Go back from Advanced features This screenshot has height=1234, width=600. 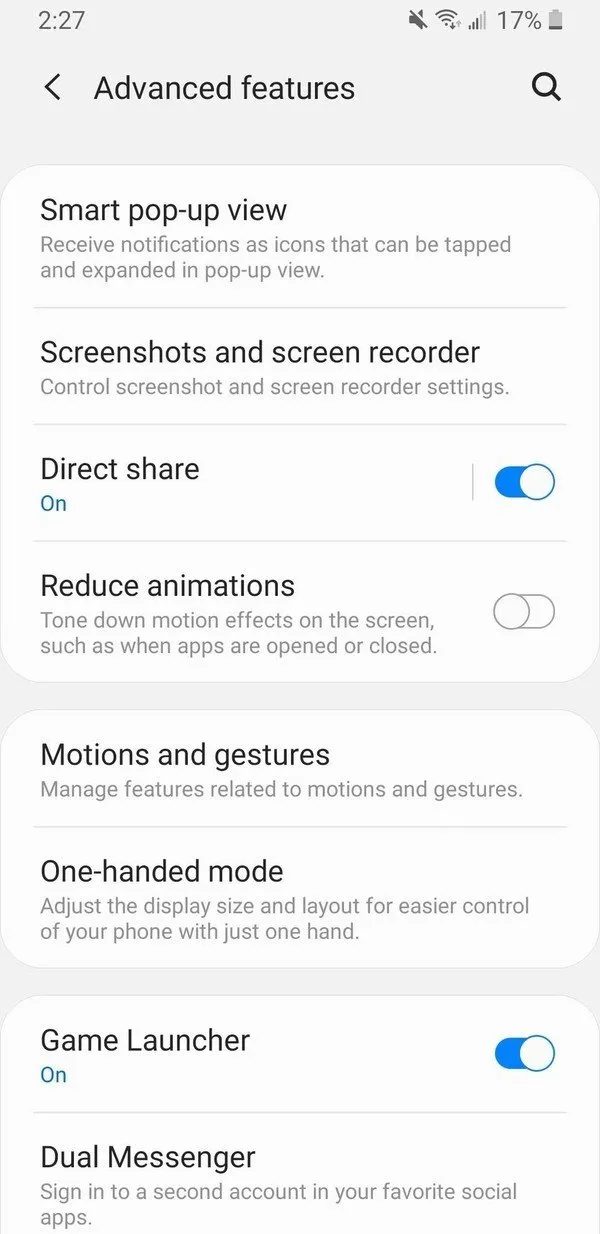(x=53, y=88)
